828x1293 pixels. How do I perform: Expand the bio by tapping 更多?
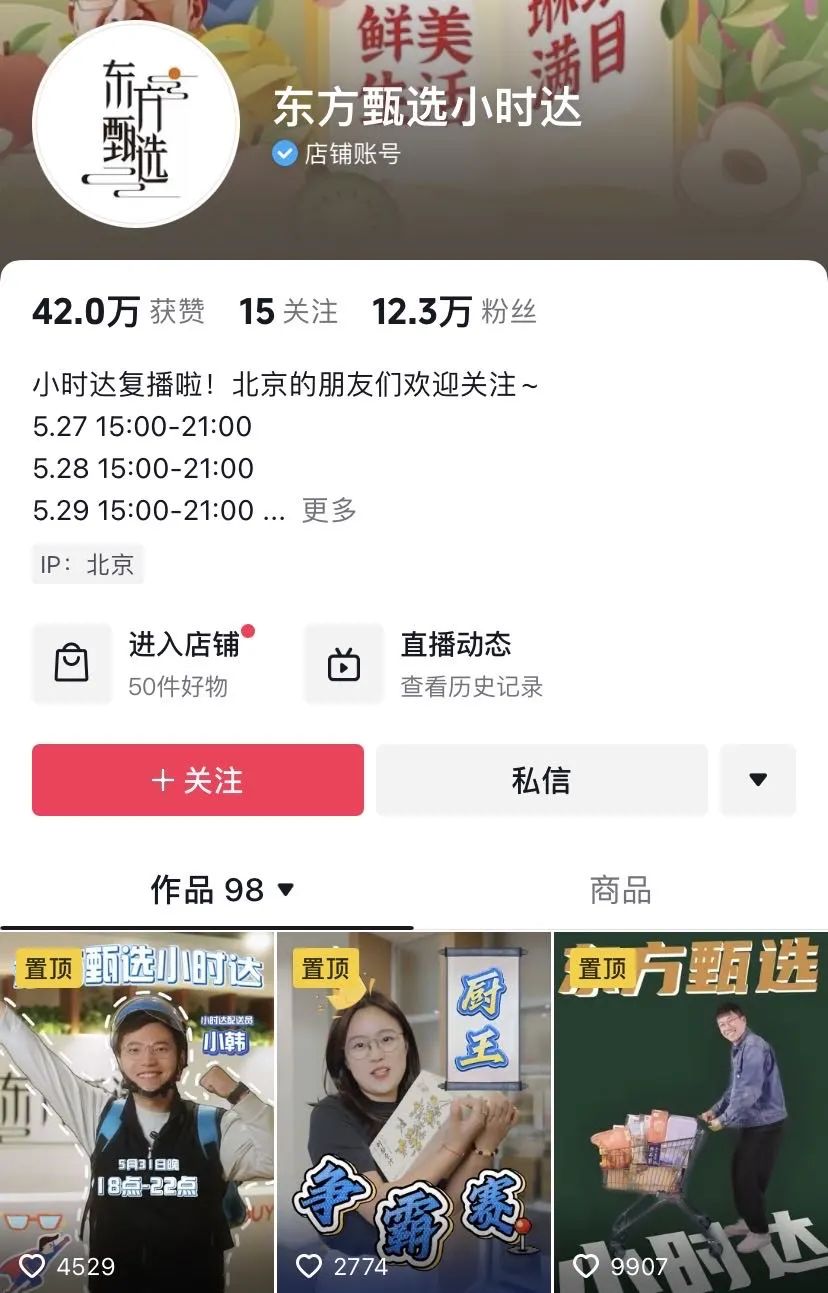(x=329, y=510)
